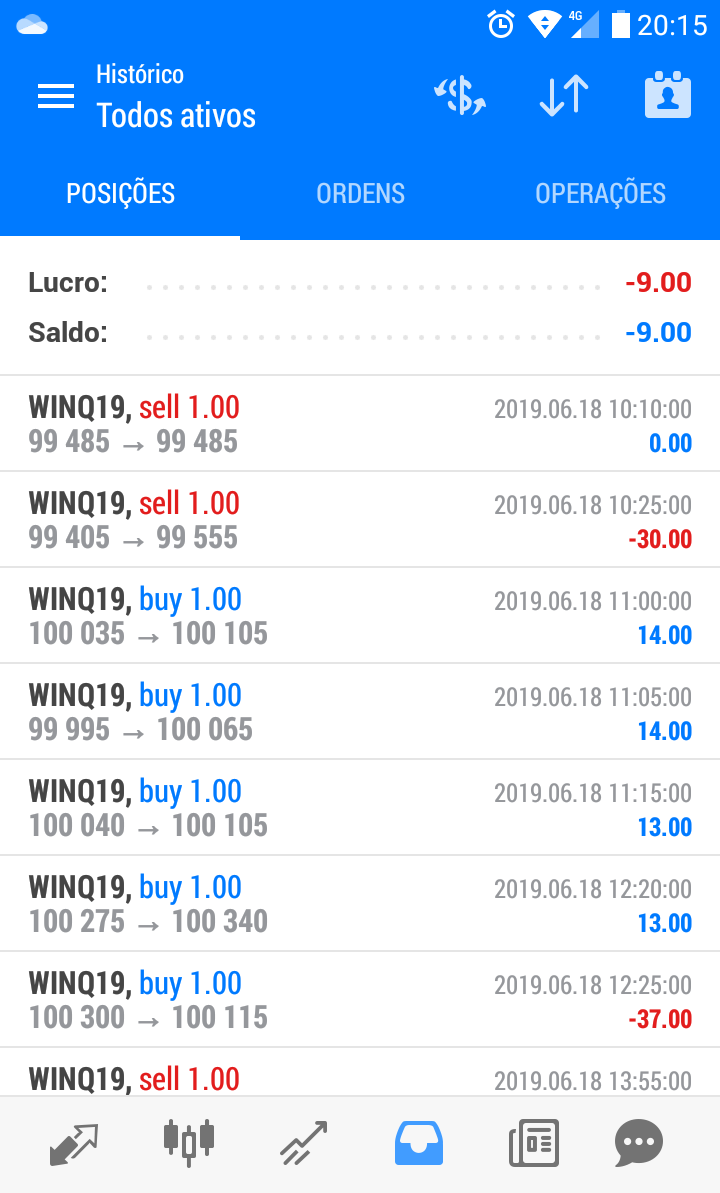Open the trade tab with rising arrow
The height and width of the screenshot is (1193, 720).
pos(304,1143)
